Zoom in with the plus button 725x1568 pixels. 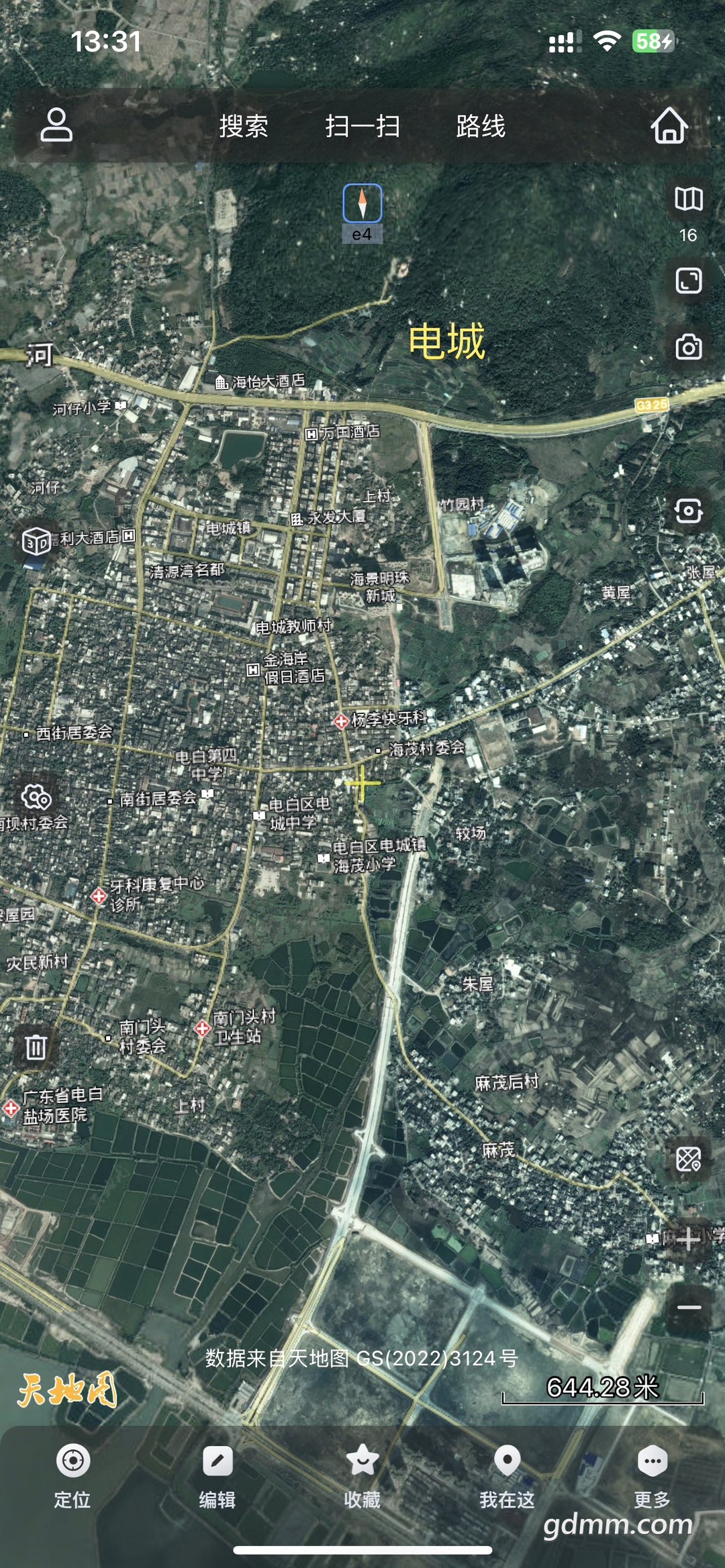(x=689, y=1239)
